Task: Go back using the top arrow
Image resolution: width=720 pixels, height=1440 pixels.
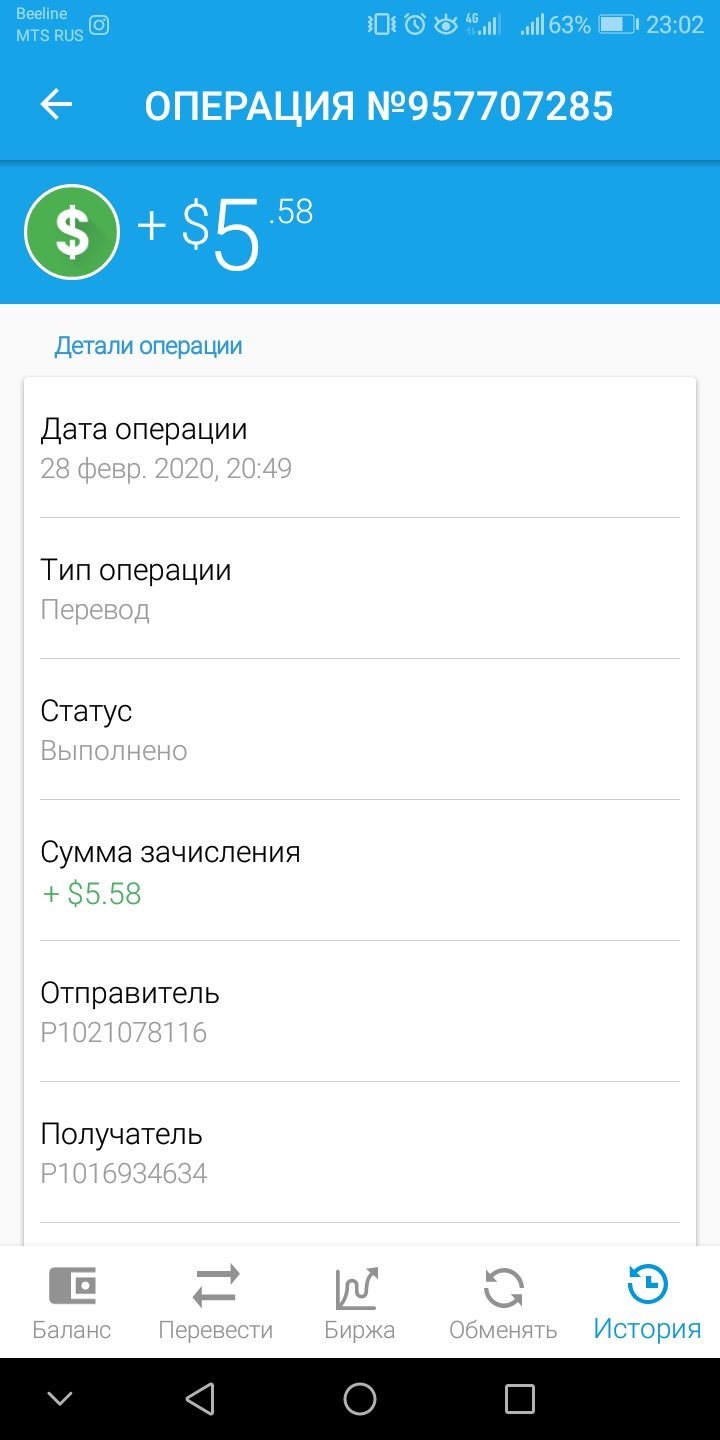Action: (56, 105)
